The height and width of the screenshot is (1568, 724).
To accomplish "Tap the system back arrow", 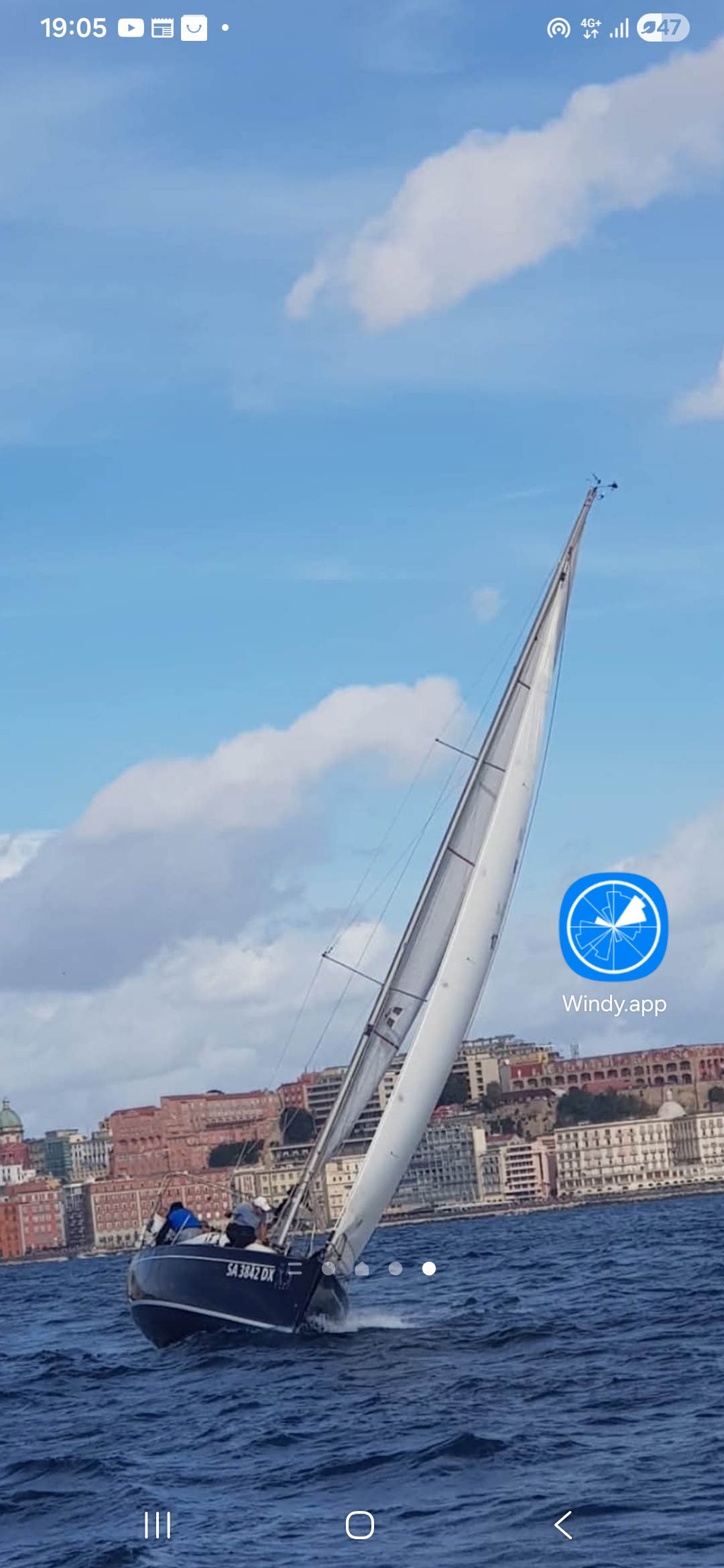I will click(x=563, y=1525).
